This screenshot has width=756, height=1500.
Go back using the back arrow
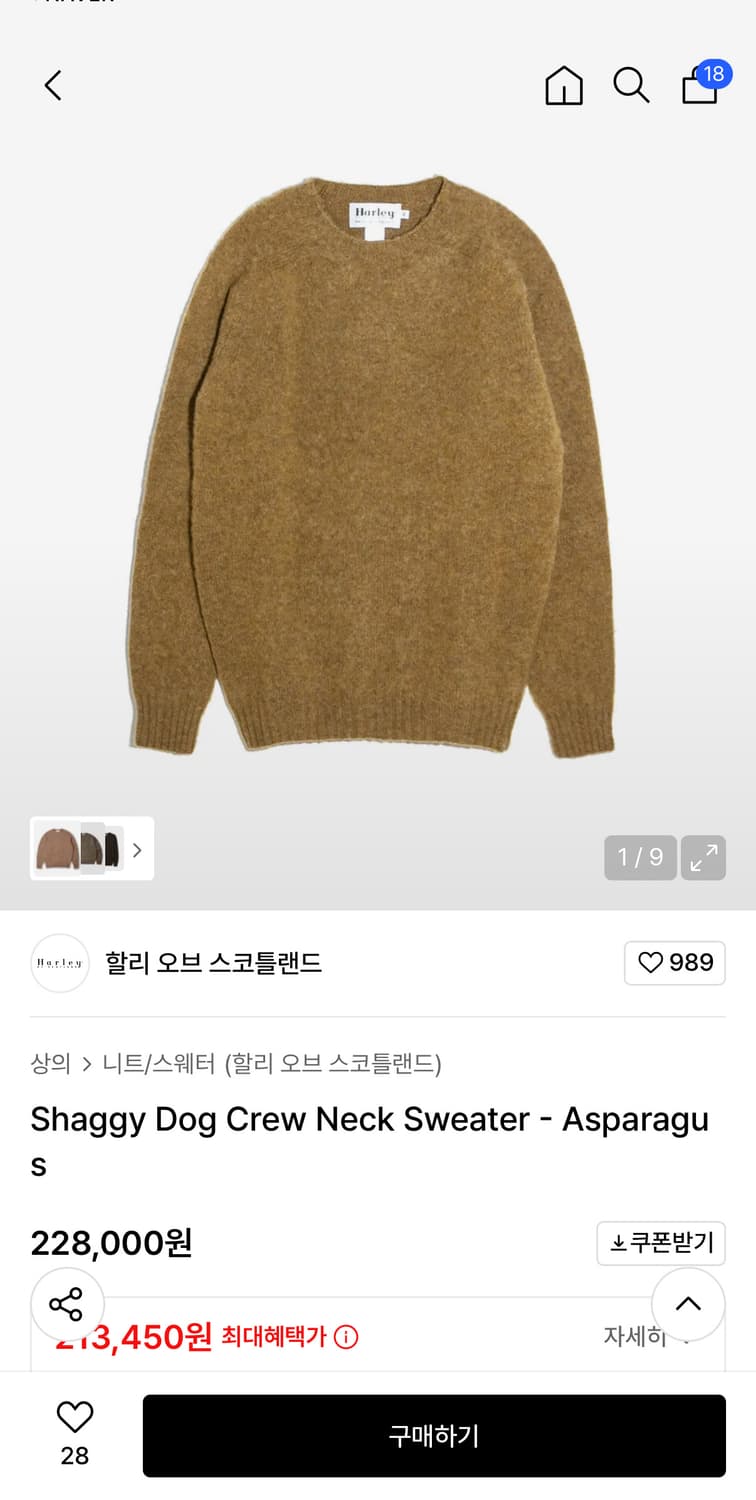coord(53,86)
